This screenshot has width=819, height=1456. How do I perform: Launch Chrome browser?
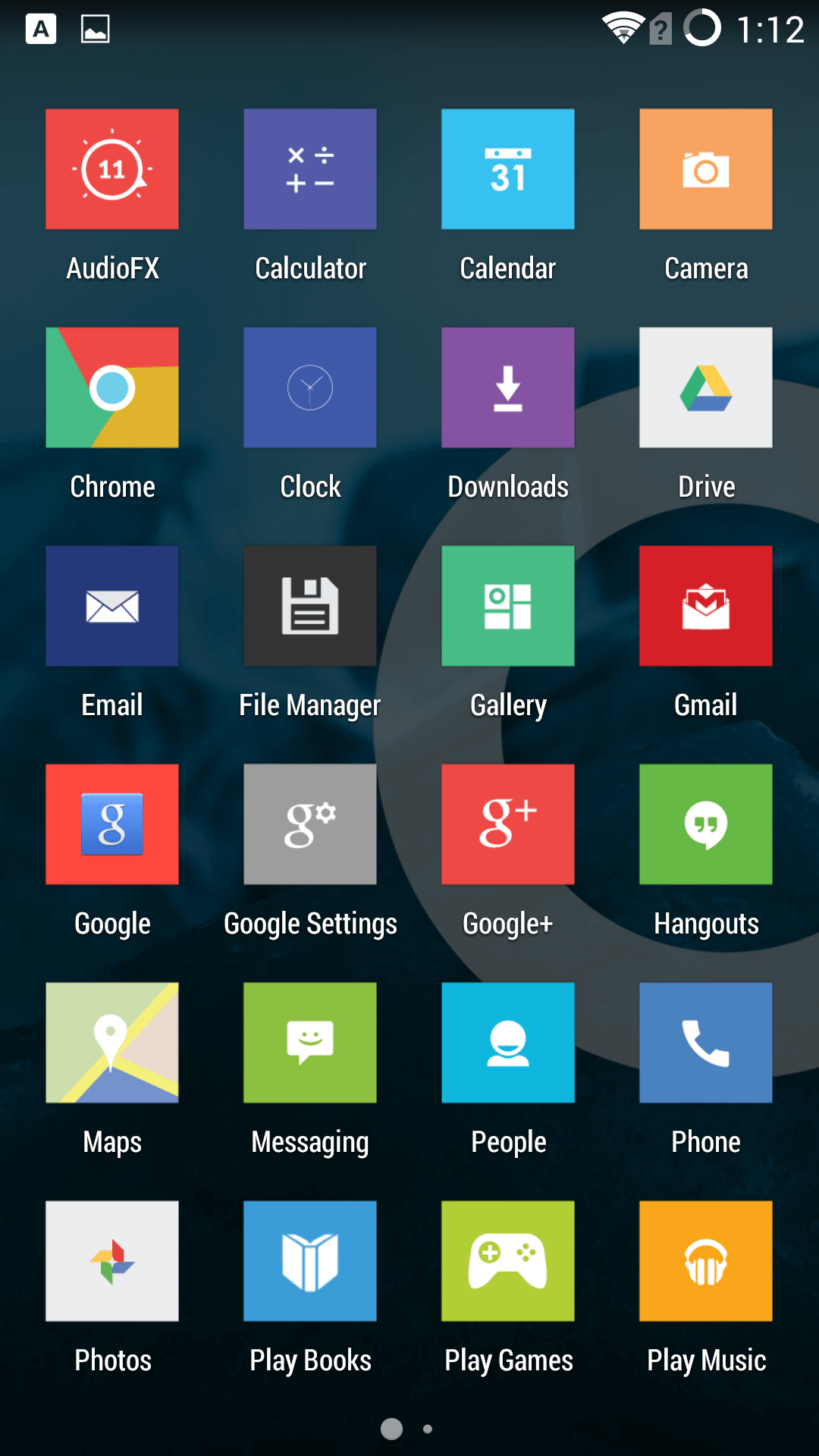click(112, 388)
